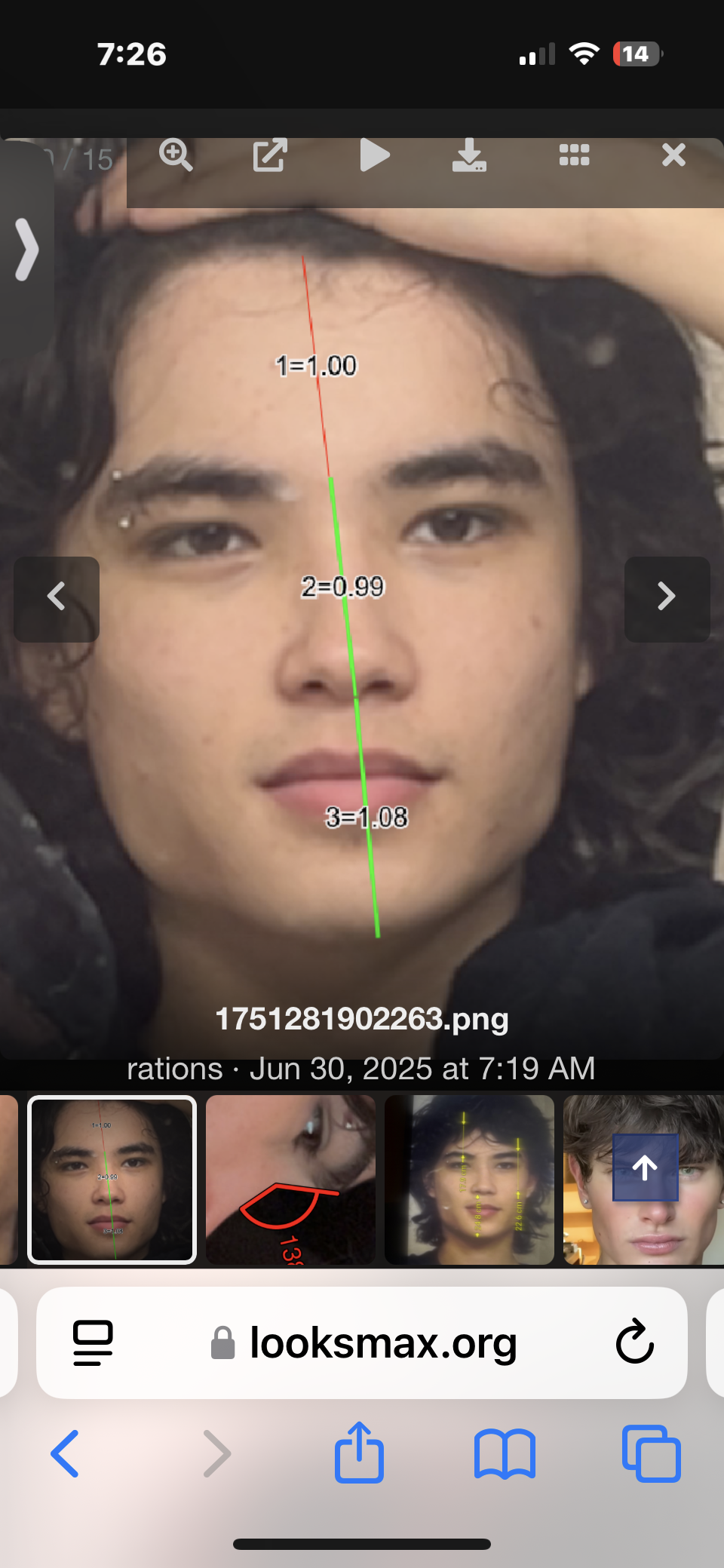Expand the side panel arrow

(27, 250)
